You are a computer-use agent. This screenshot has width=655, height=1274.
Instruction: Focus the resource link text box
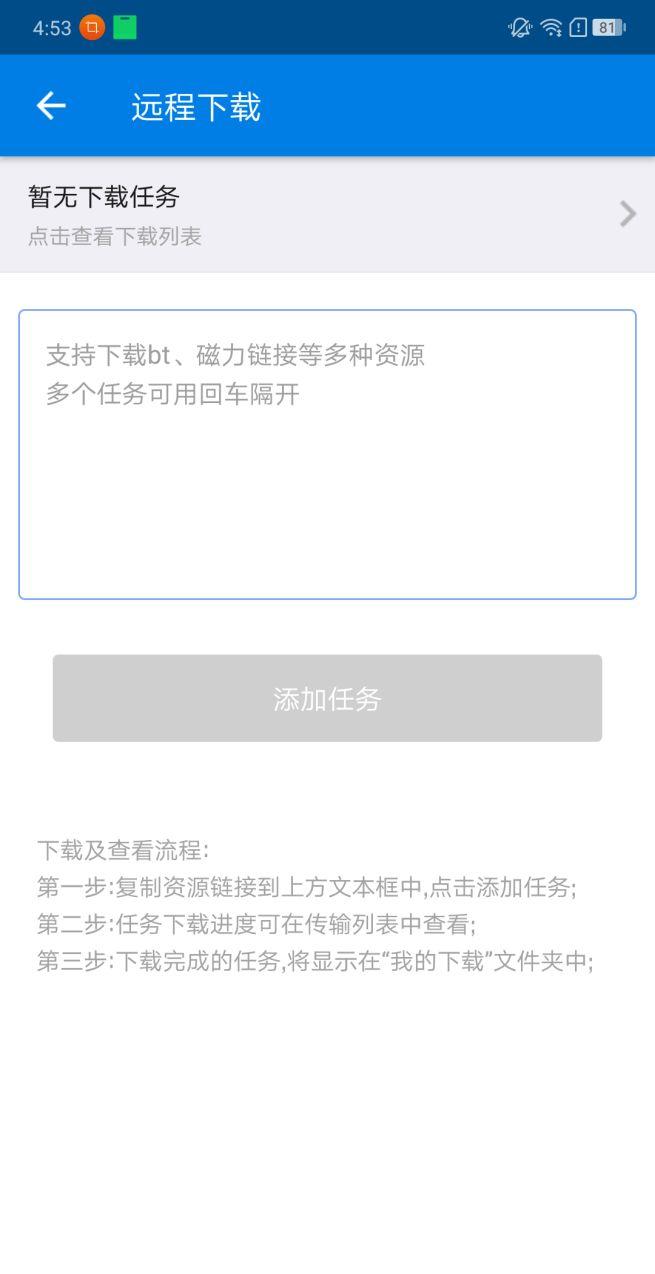327,455
